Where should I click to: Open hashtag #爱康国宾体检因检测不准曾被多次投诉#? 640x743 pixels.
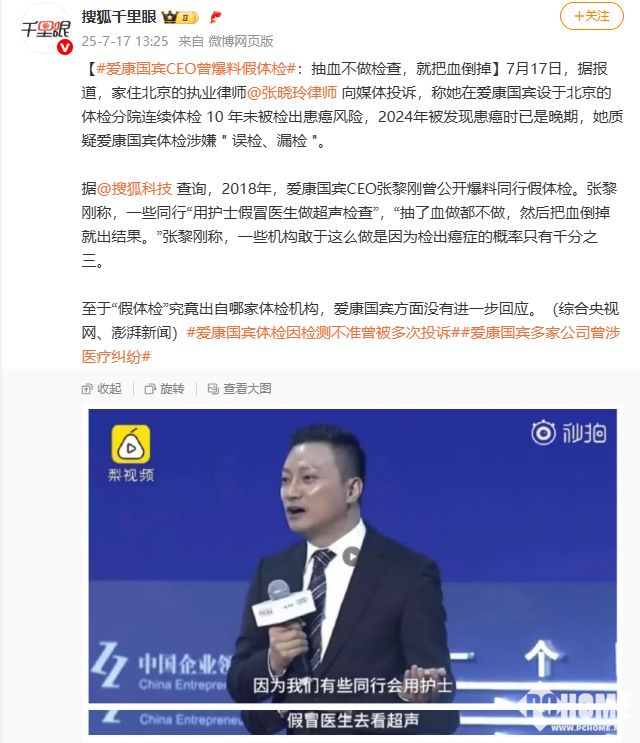point(318,332)
